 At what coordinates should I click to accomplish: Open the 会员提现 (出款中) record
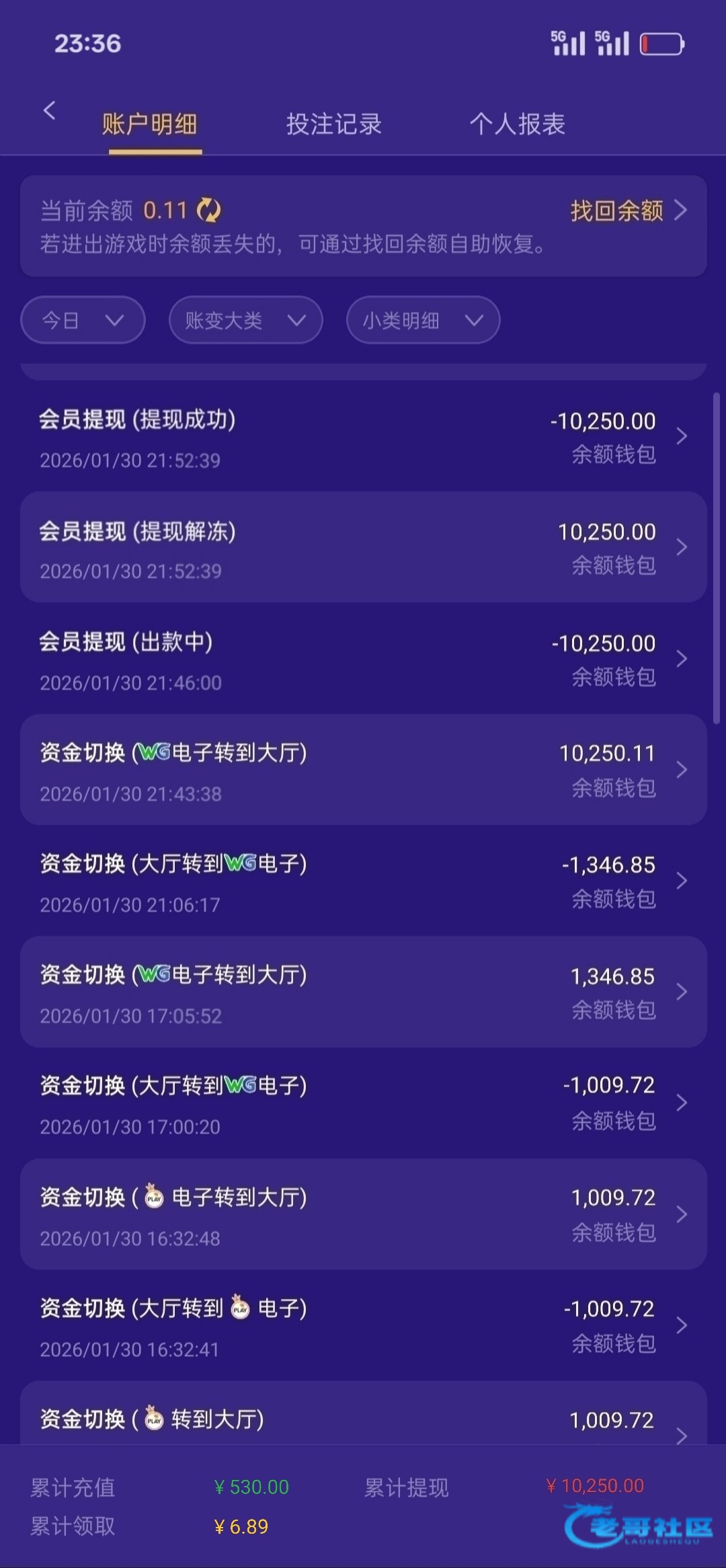[363, 660]
